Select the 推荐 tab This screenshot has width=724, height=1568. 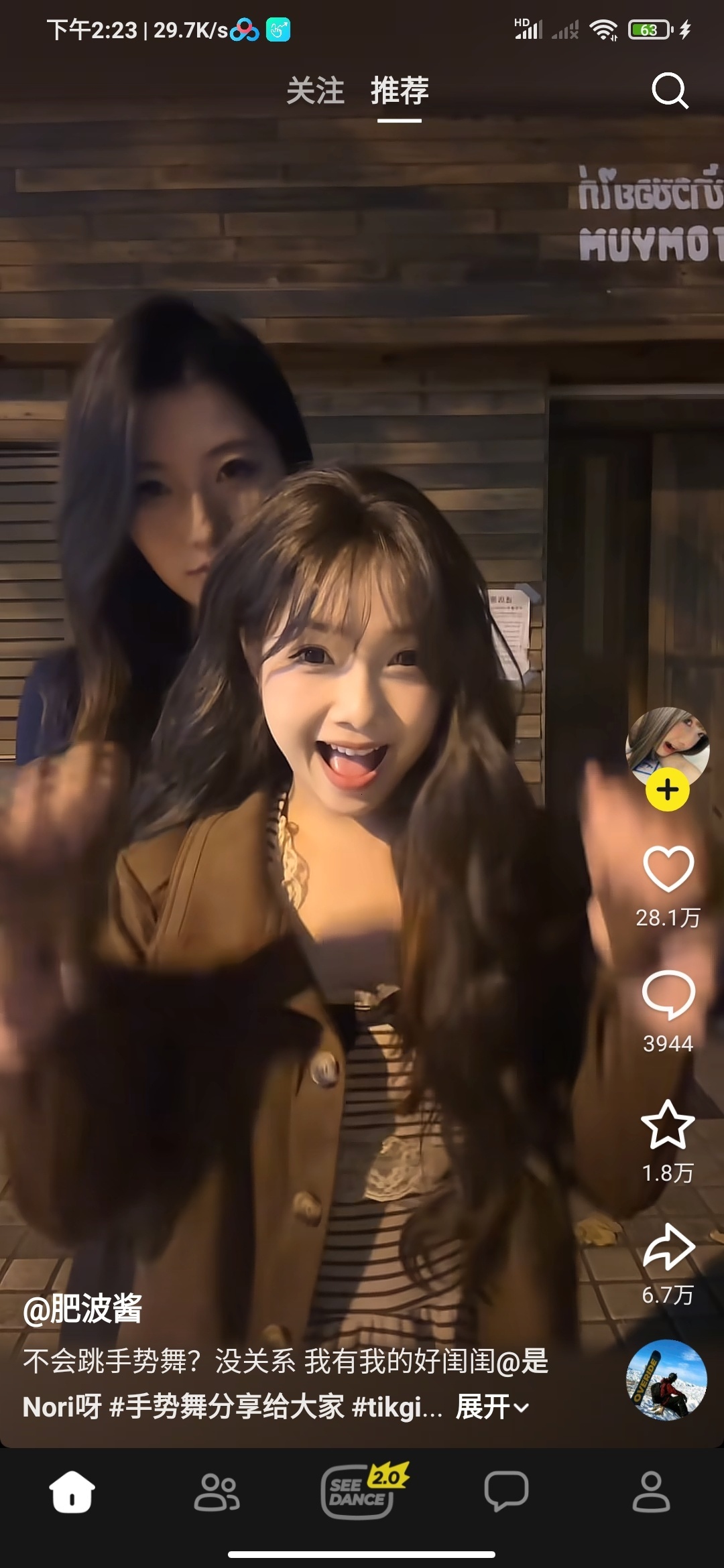pos(400,90)
